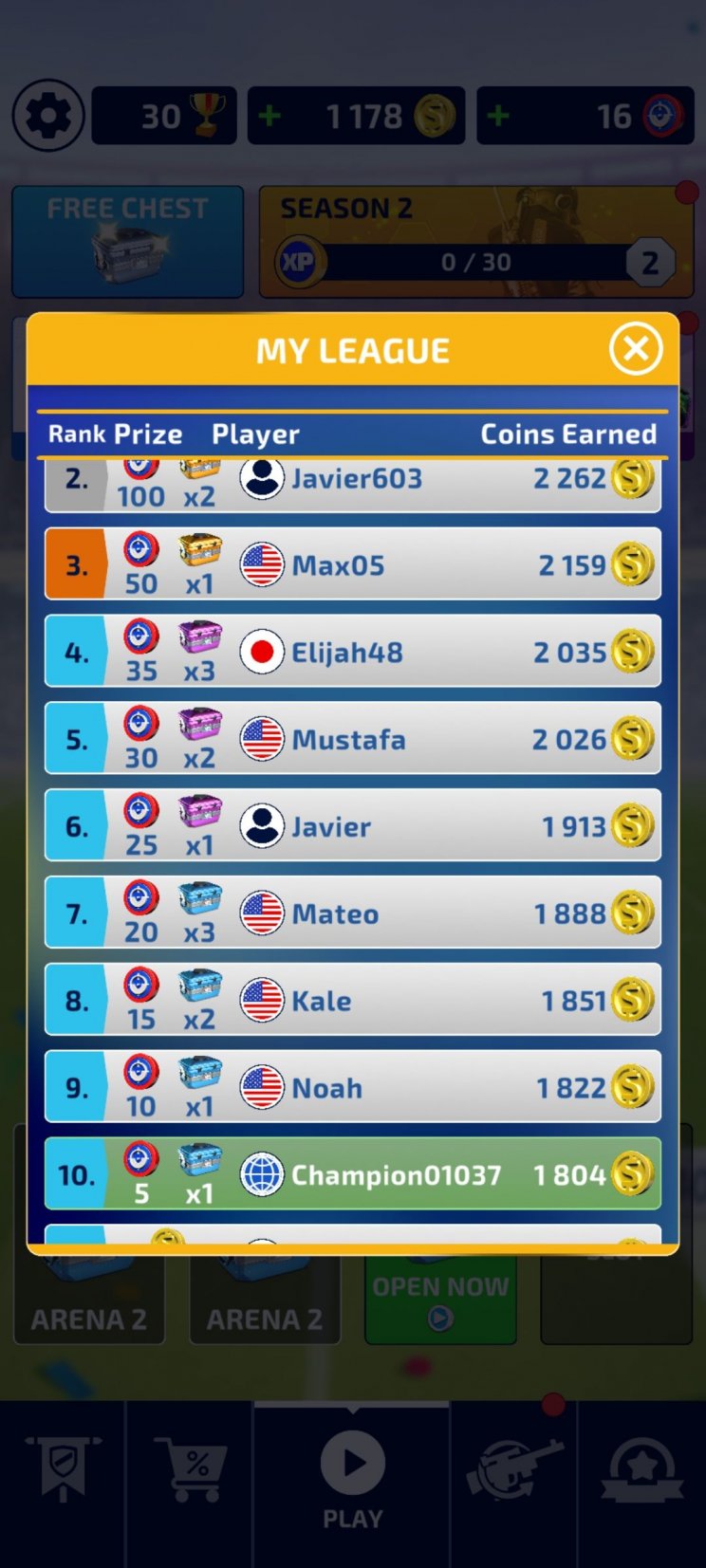Open the Champion01037 row
Image resolution: width=706 pixels, height=1568 pixels.
(x=353, y=1175)
